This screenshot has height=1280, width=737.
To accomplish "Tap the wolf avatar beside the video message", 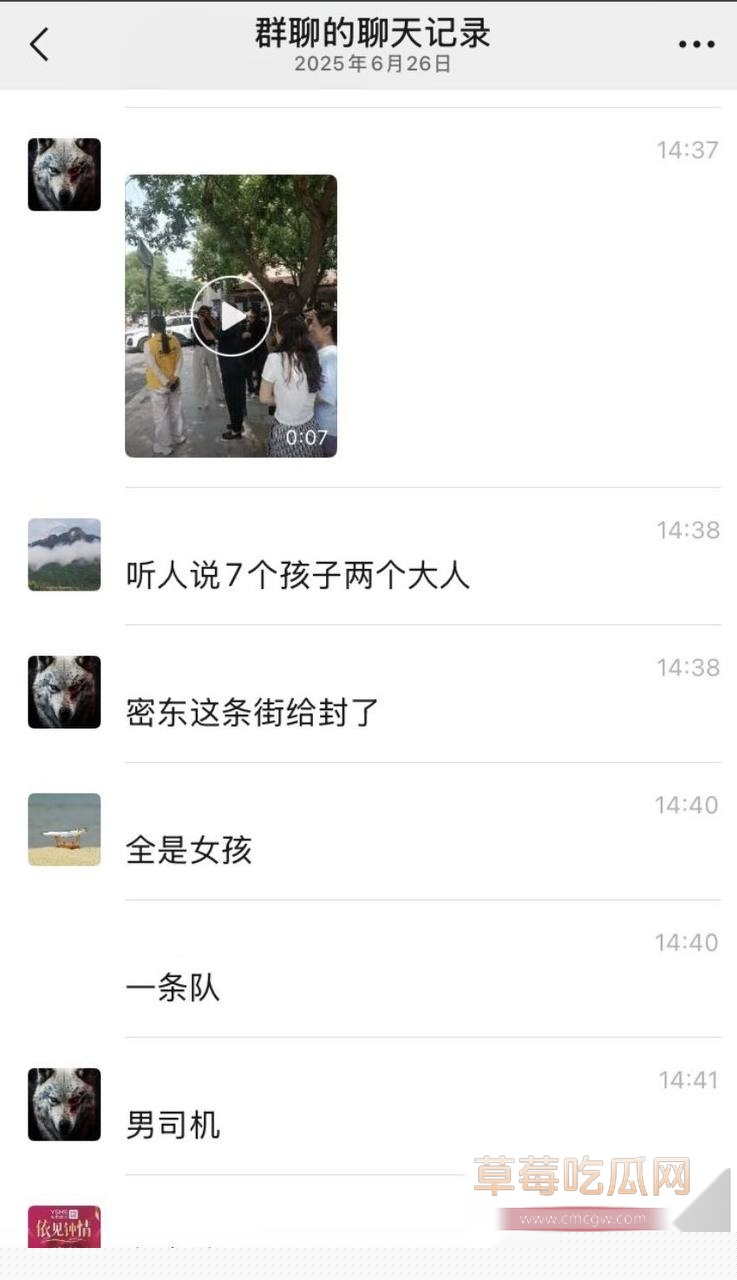I will (x=63, y=173).
